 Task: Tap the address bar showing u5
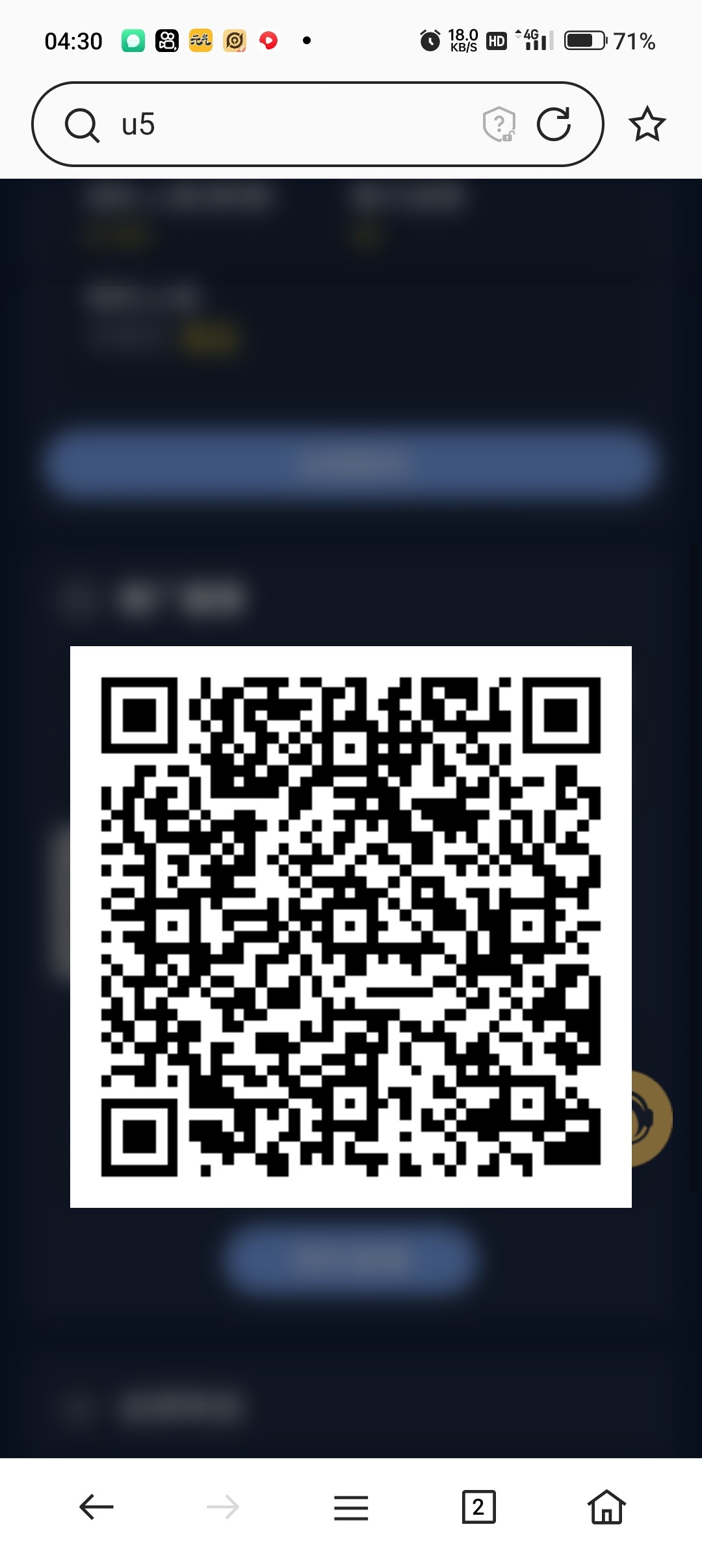pyautogui.click(x=286, y=124)
